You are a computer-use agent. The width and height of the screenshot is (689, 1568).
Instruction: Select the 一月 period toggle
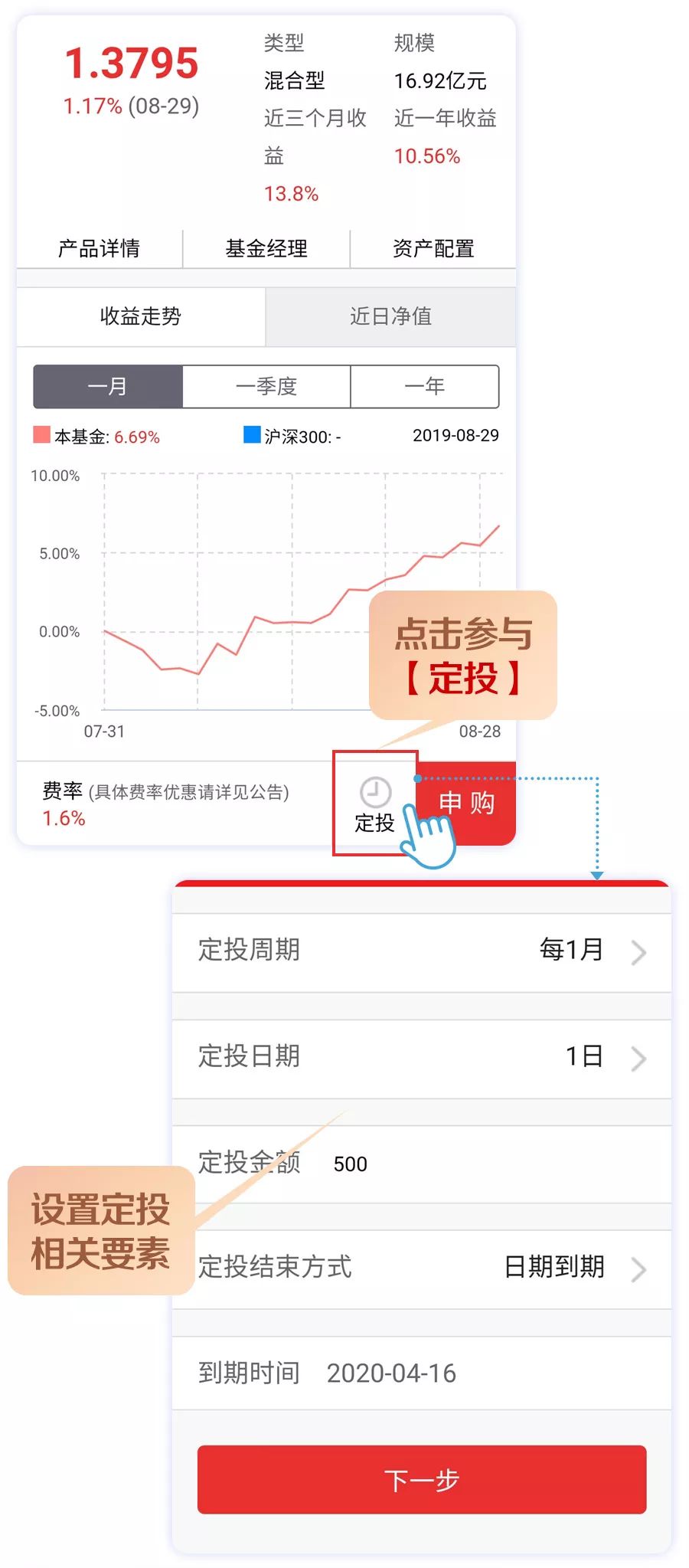tap(107, 386)
